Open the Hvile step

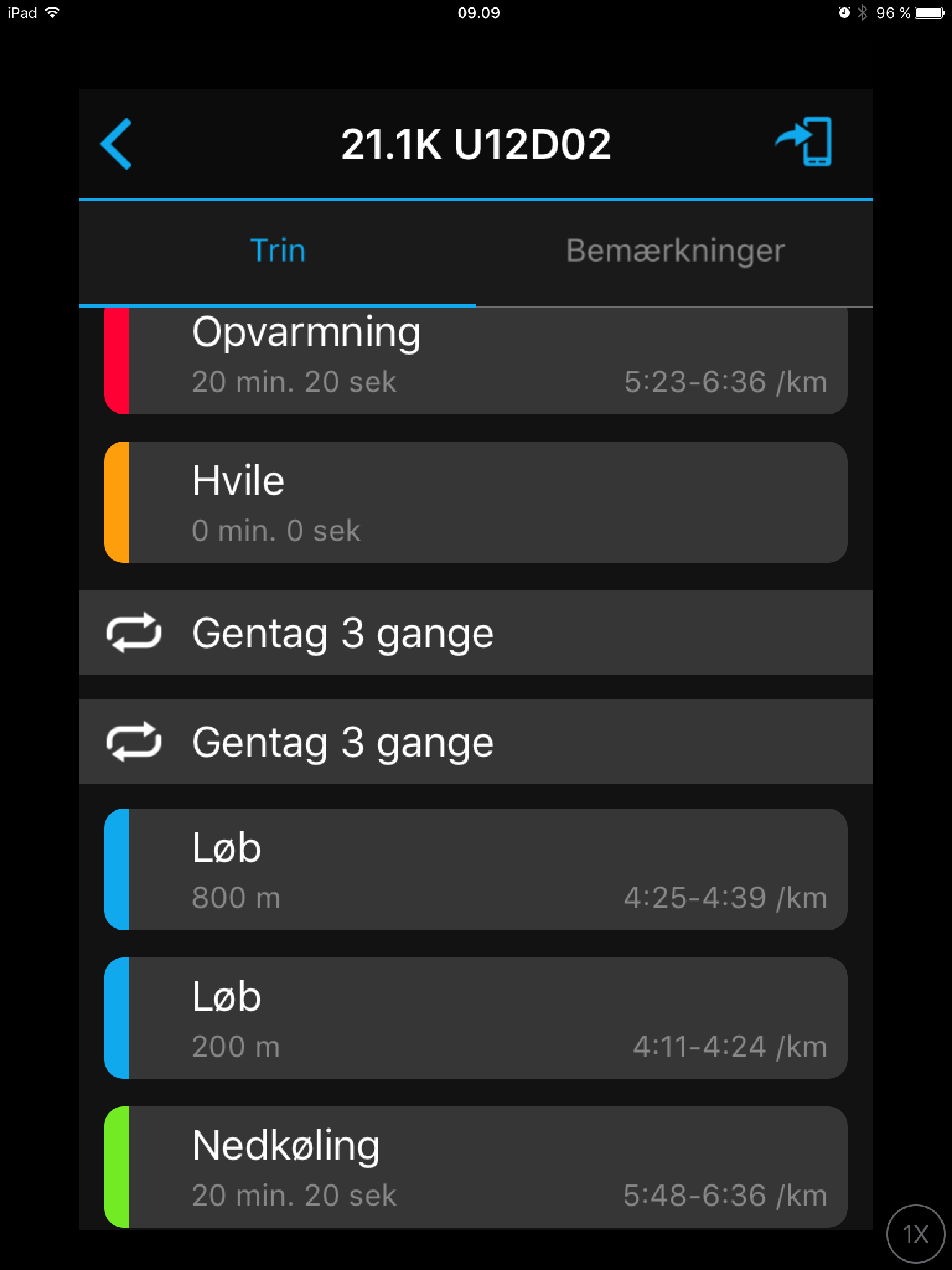pos(475,502)
